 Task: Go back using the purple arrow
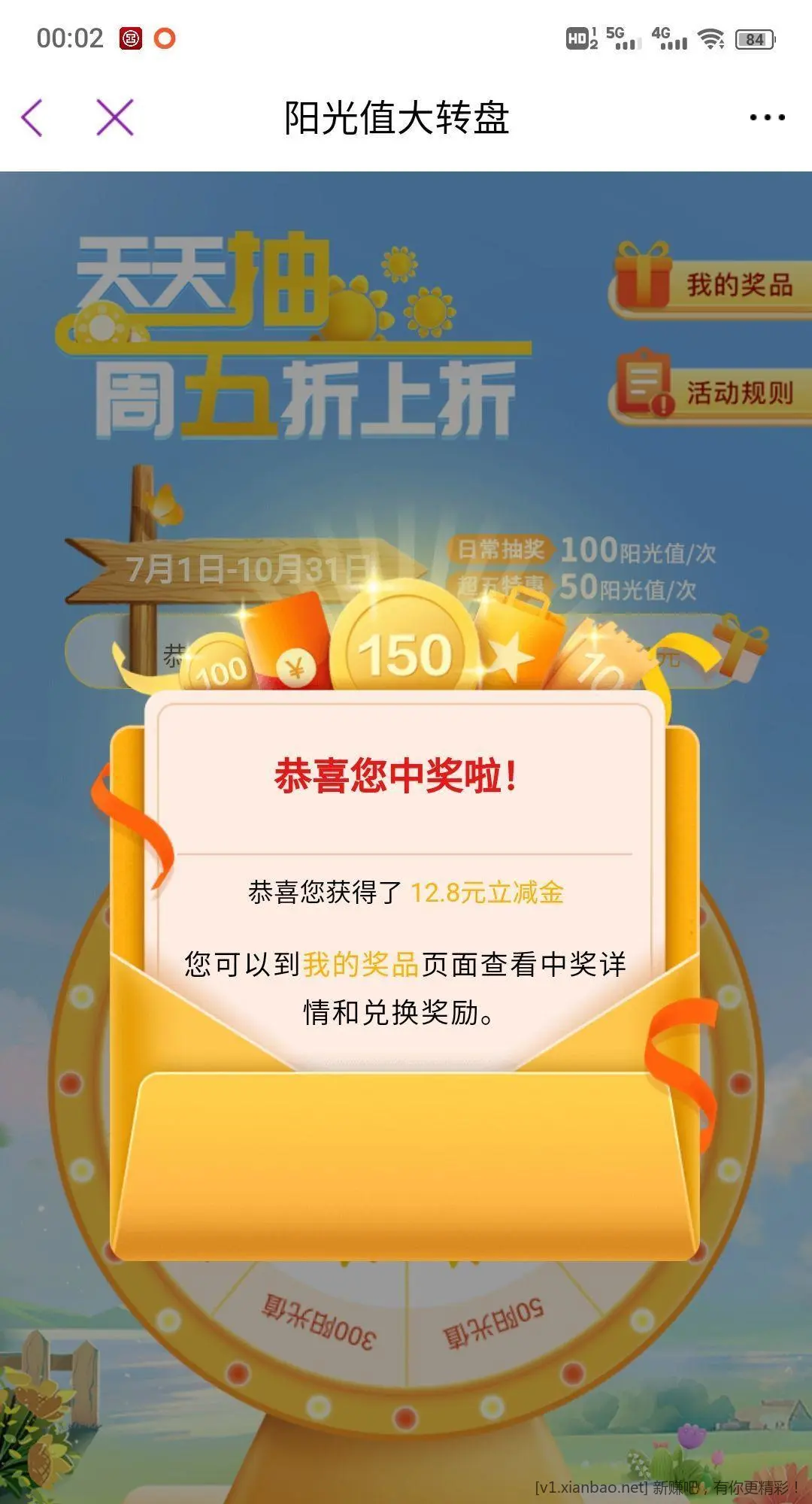tap(32, 118)
